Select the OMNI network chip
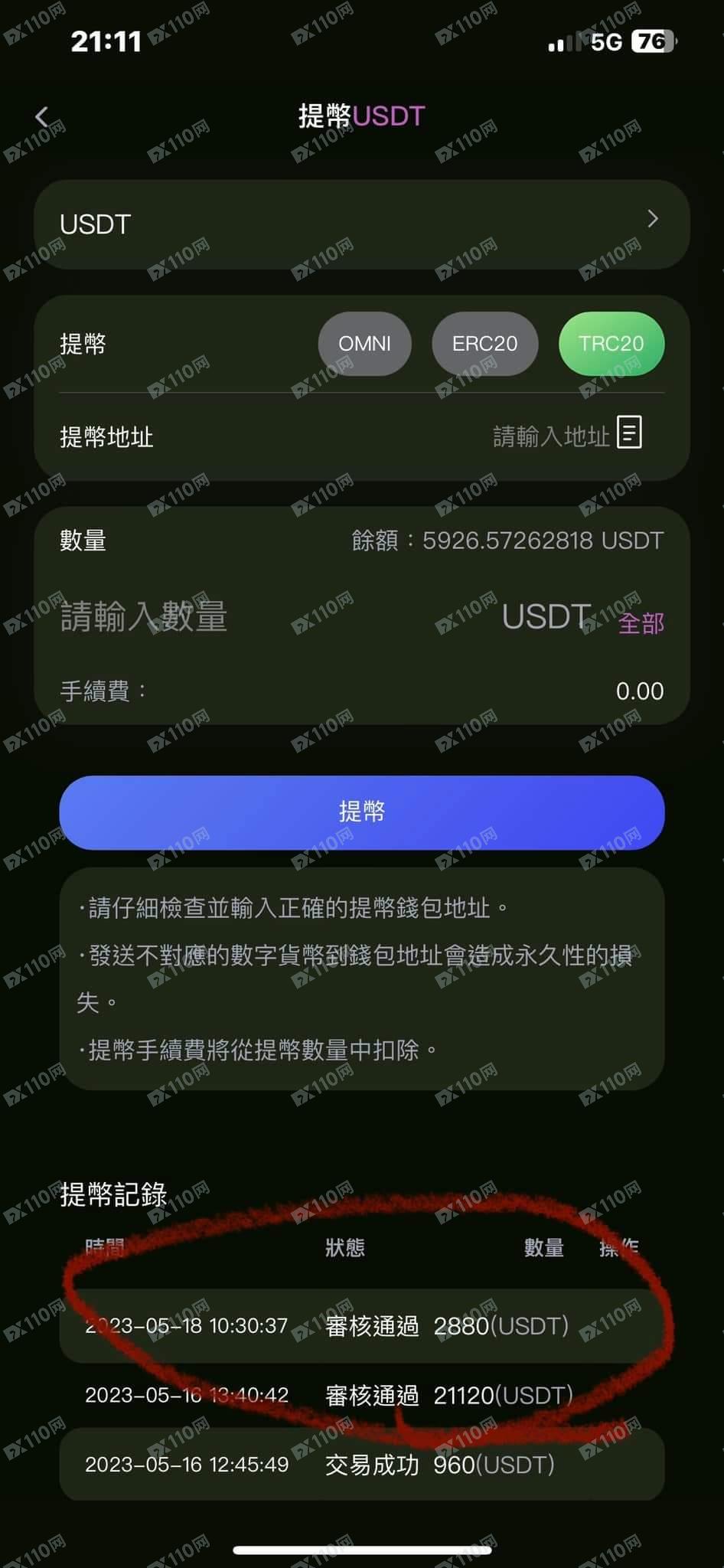The width and height of the screenshot is (724, 1568). [x=364, y=344]
